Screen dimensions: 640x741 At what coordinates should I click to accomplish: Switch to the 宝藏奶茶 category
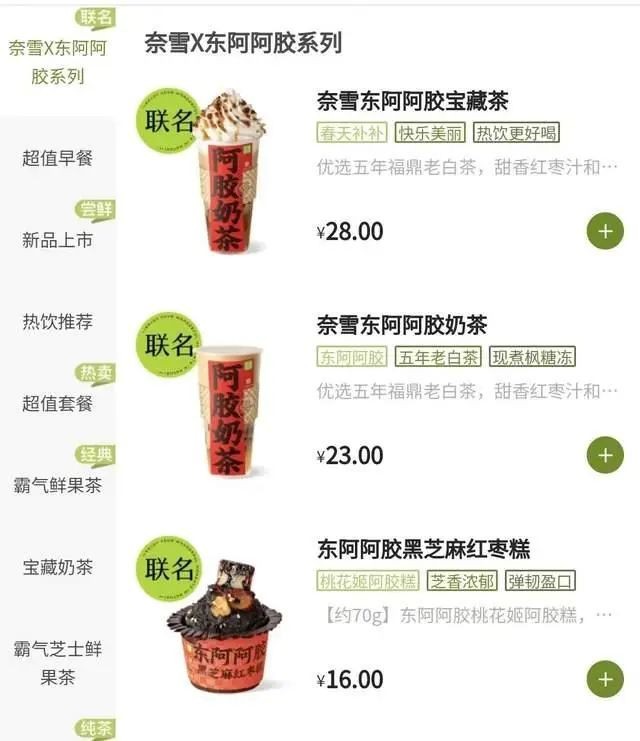click(x=57, y=567)
